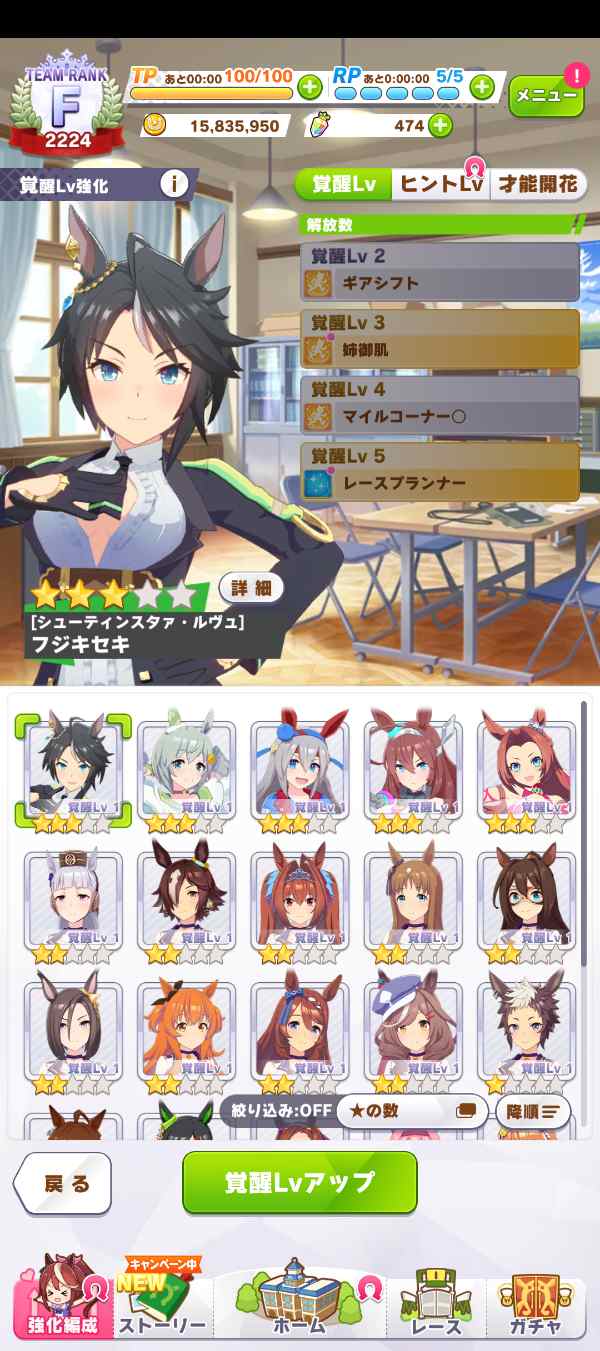Select the 覚醒Lv tab
This screenshot has height=1351, width=600.
pos(343,185)
